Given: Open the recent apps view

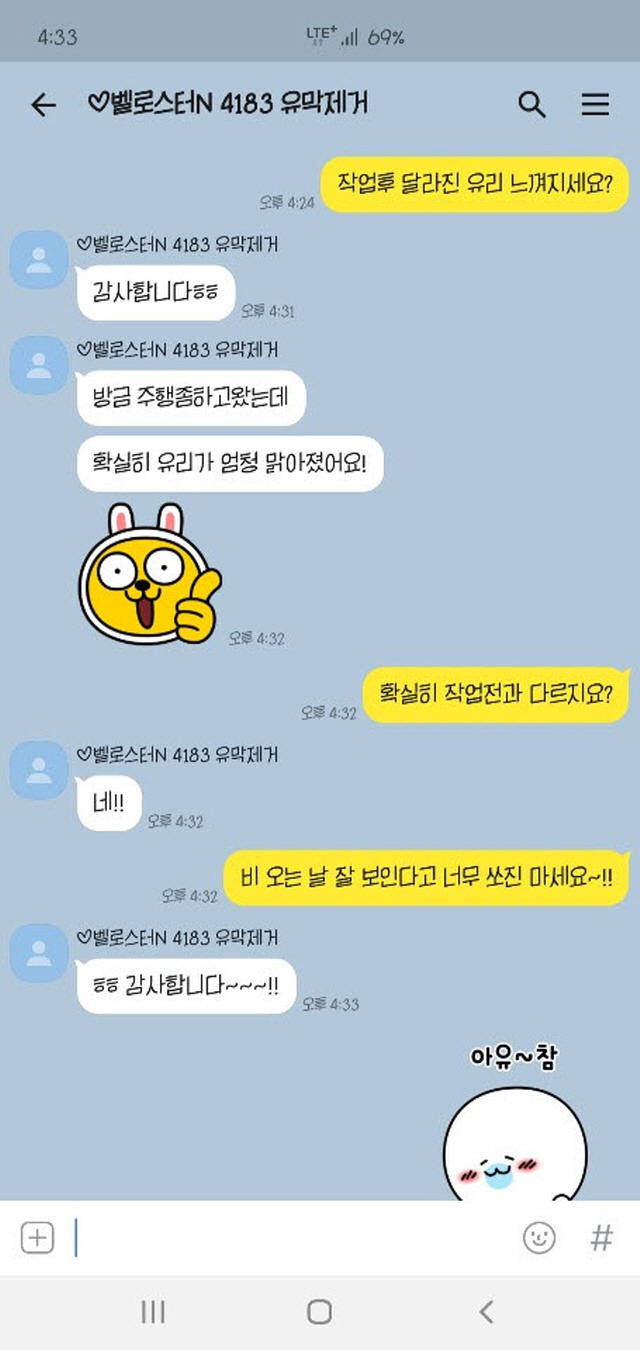Looking at the screenshot, I should [x=153, y=1311].
